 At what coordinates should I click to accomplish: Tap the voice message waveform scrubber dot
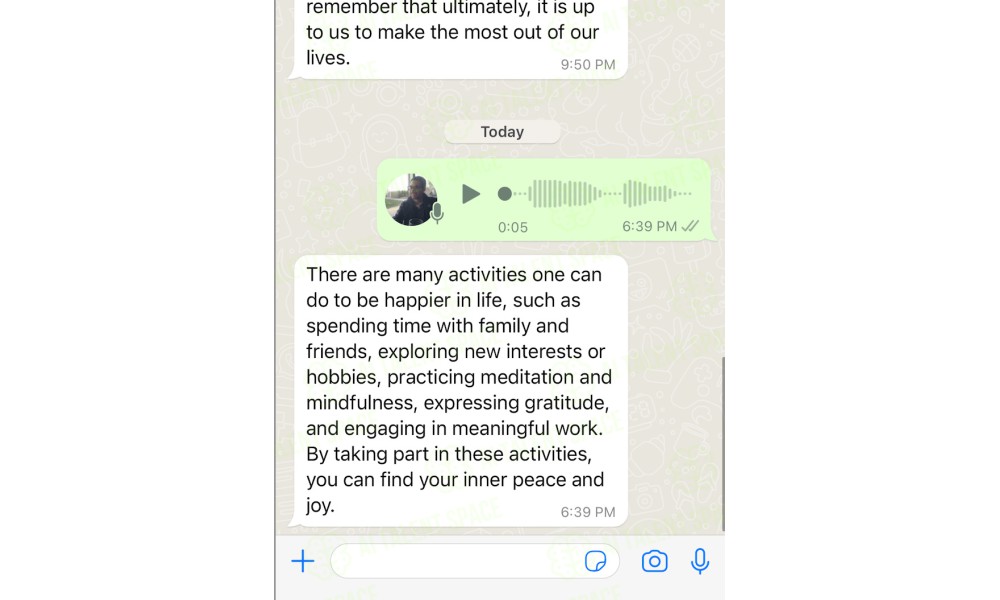[505, 194]
